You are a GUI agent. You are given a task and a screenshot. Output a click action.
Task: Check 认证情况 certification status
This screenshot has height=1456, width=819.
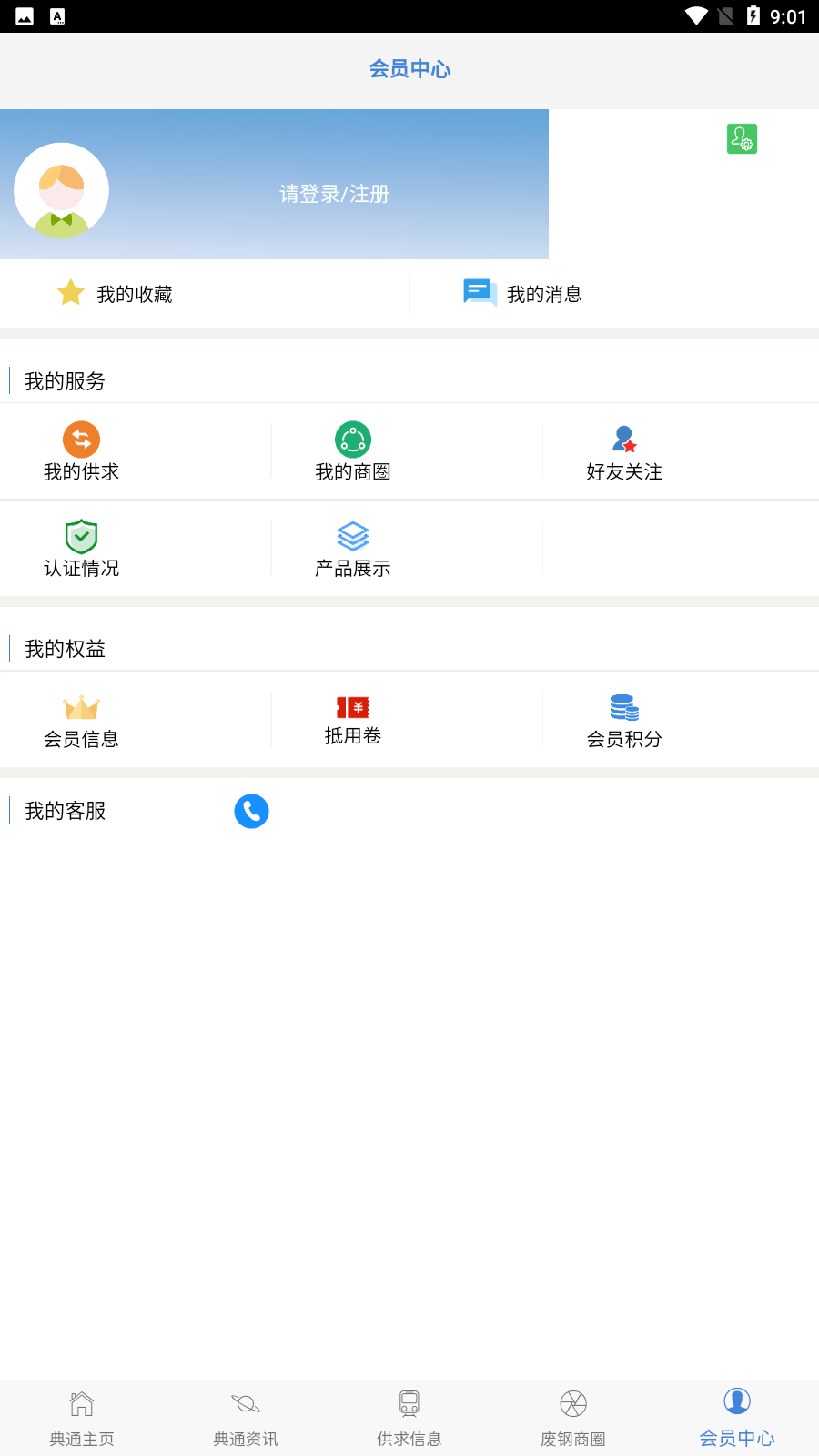[x=81, y=549]
